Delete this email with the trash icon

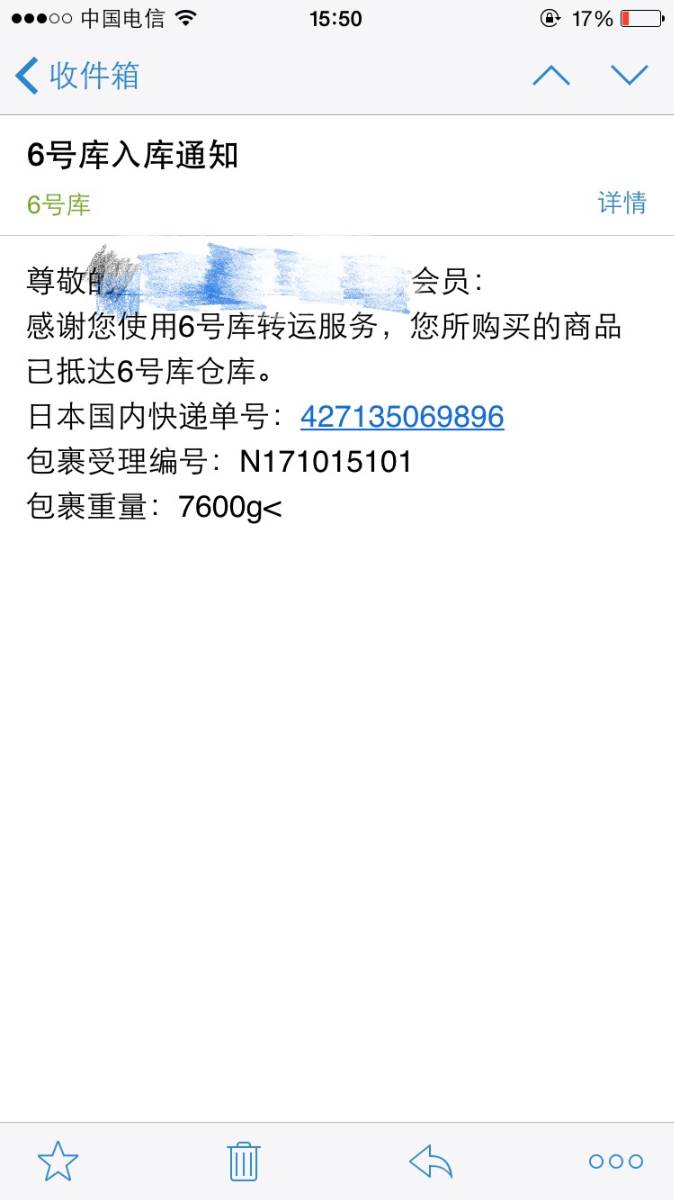[x=244, y=1161]
